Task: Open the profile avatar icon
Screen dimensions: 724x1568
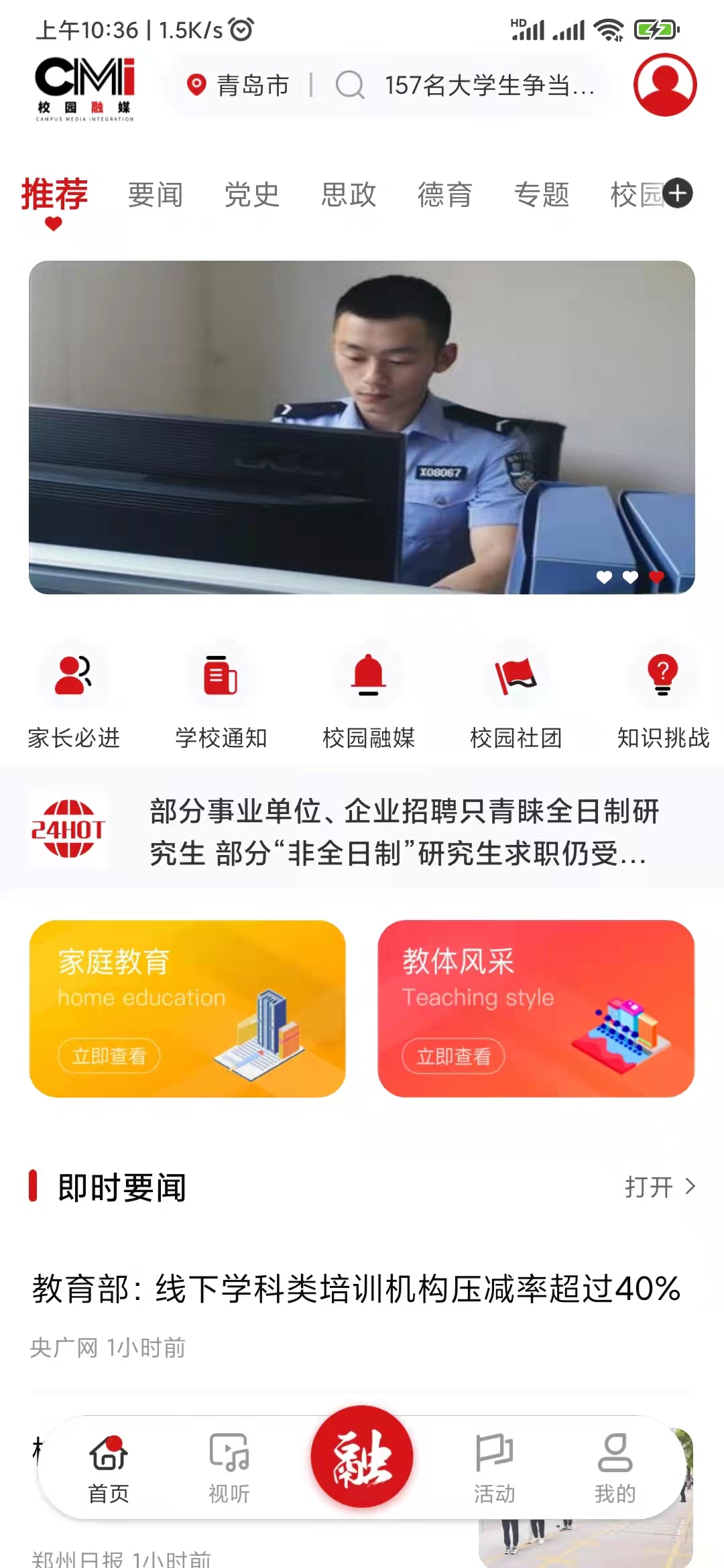Action: tap(665, 85)
